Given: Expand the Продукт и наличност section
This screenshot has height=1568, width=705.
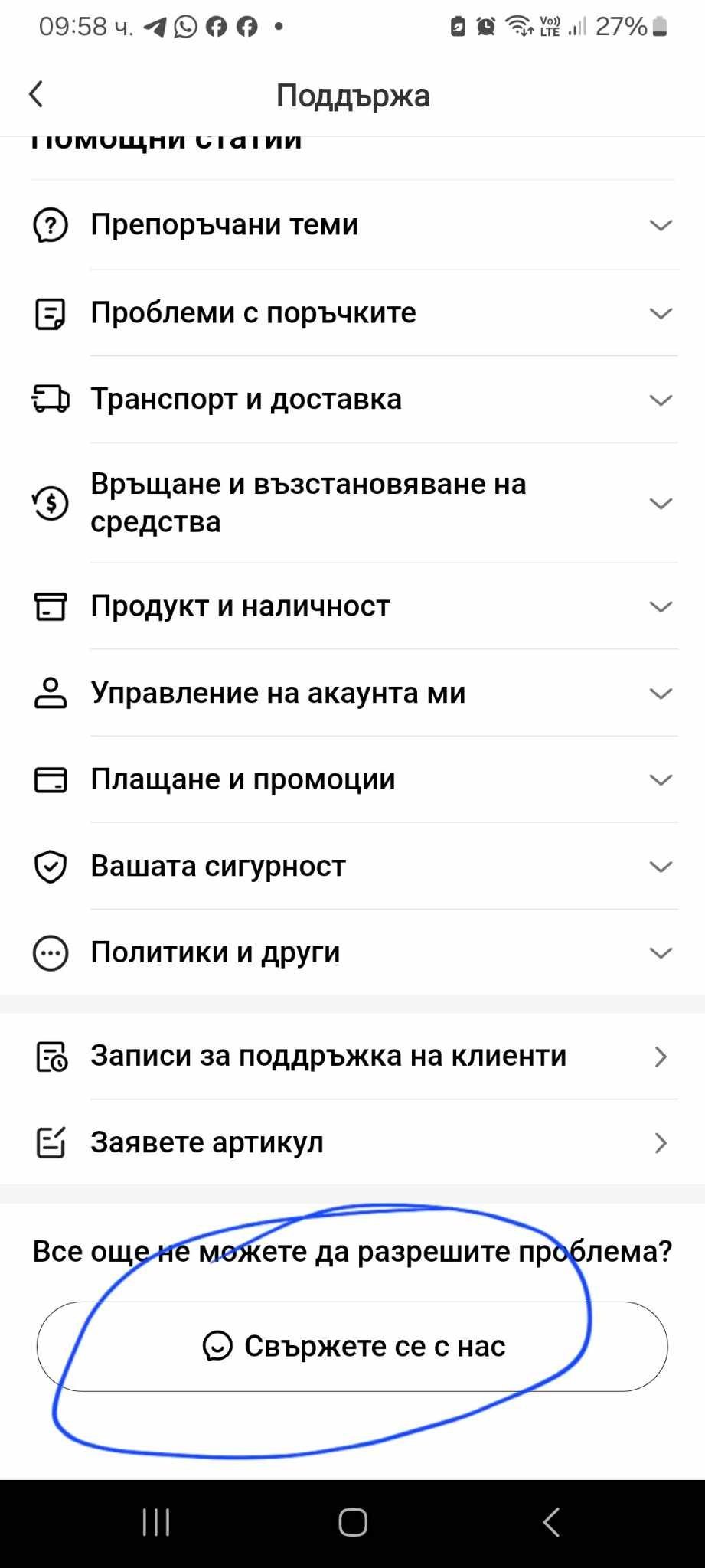Looking at the screenshot, I should 352,606.
